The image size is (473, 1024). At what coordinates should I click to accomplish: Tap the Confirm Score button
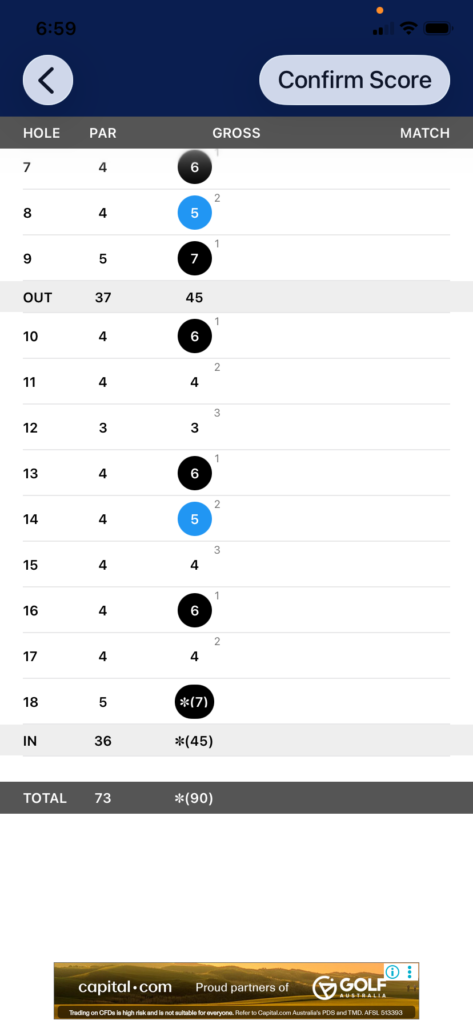(x=355, y=80)
